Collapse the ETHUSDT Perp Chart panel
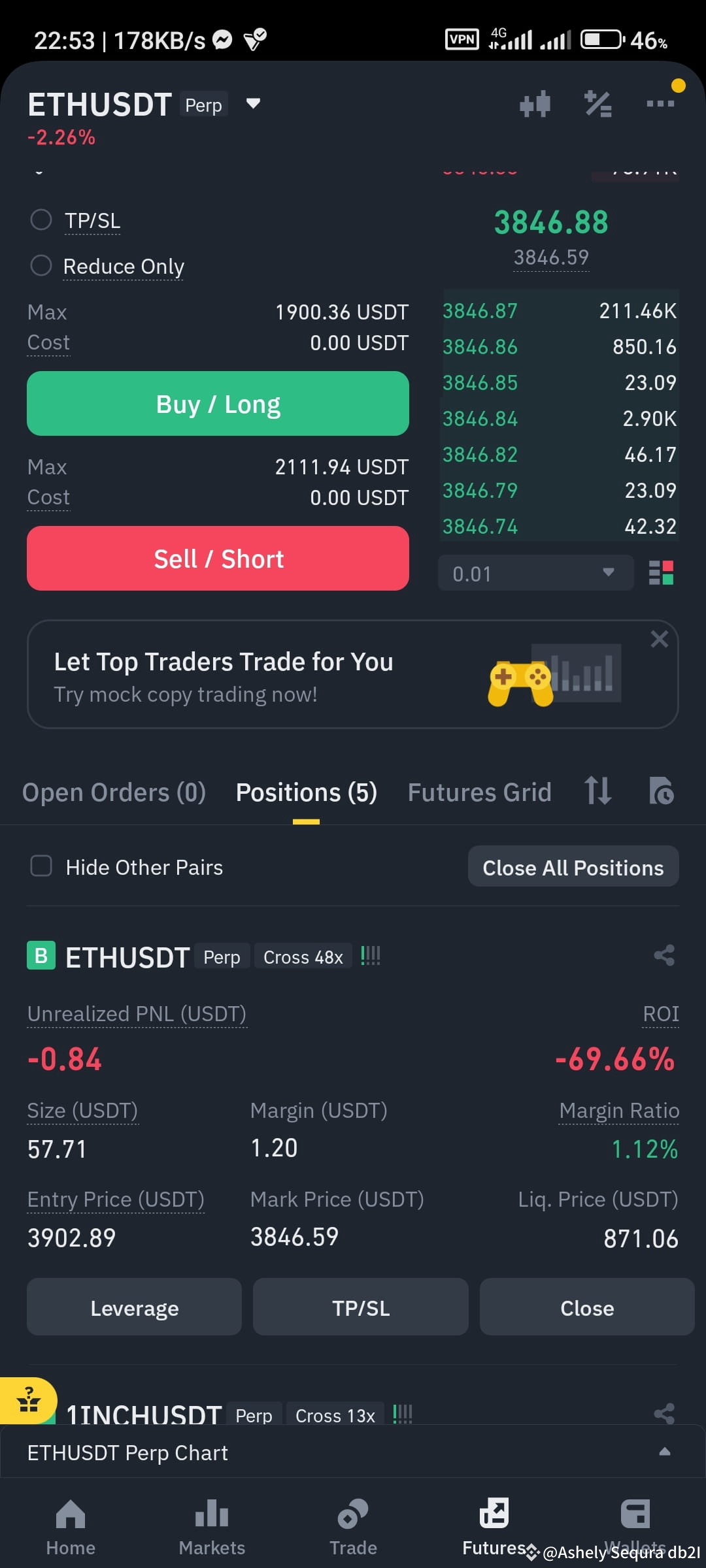The width and height of the screenshot is (706, 1568). 664,1452
